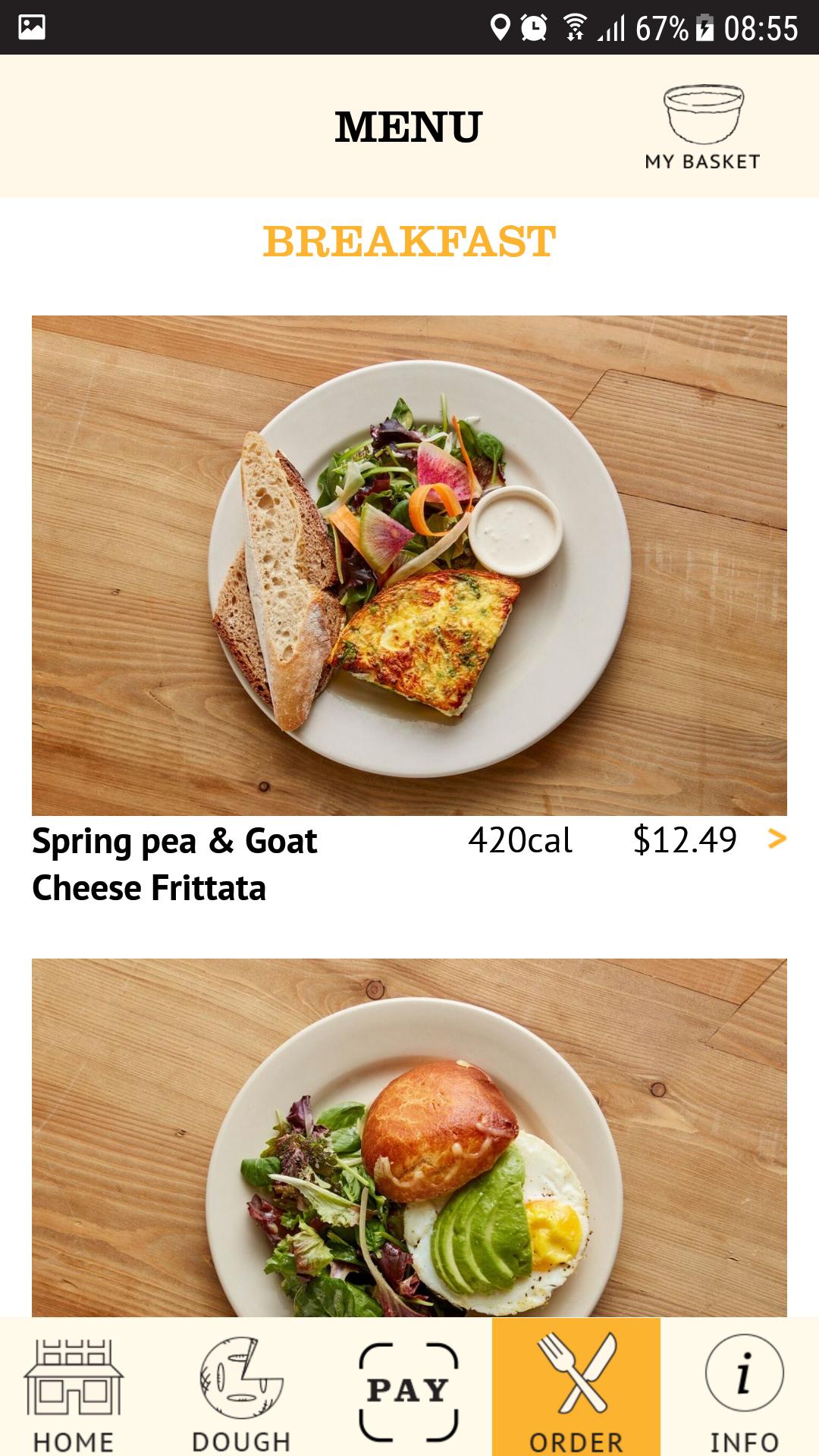
Task: Tap the arrow next to the $12.49 frittata
Action: pos(777,839)
